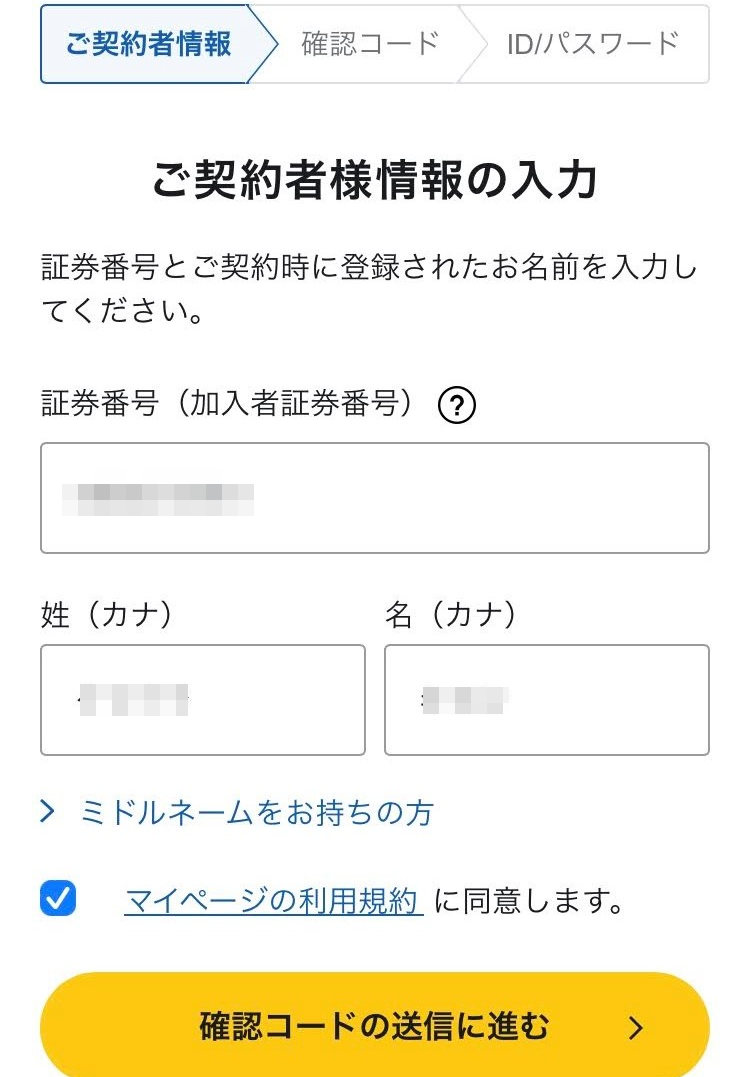The image size is (747, 1077).
Task: Focus the 姓（カナ） text field
Action: coord(203,699)
